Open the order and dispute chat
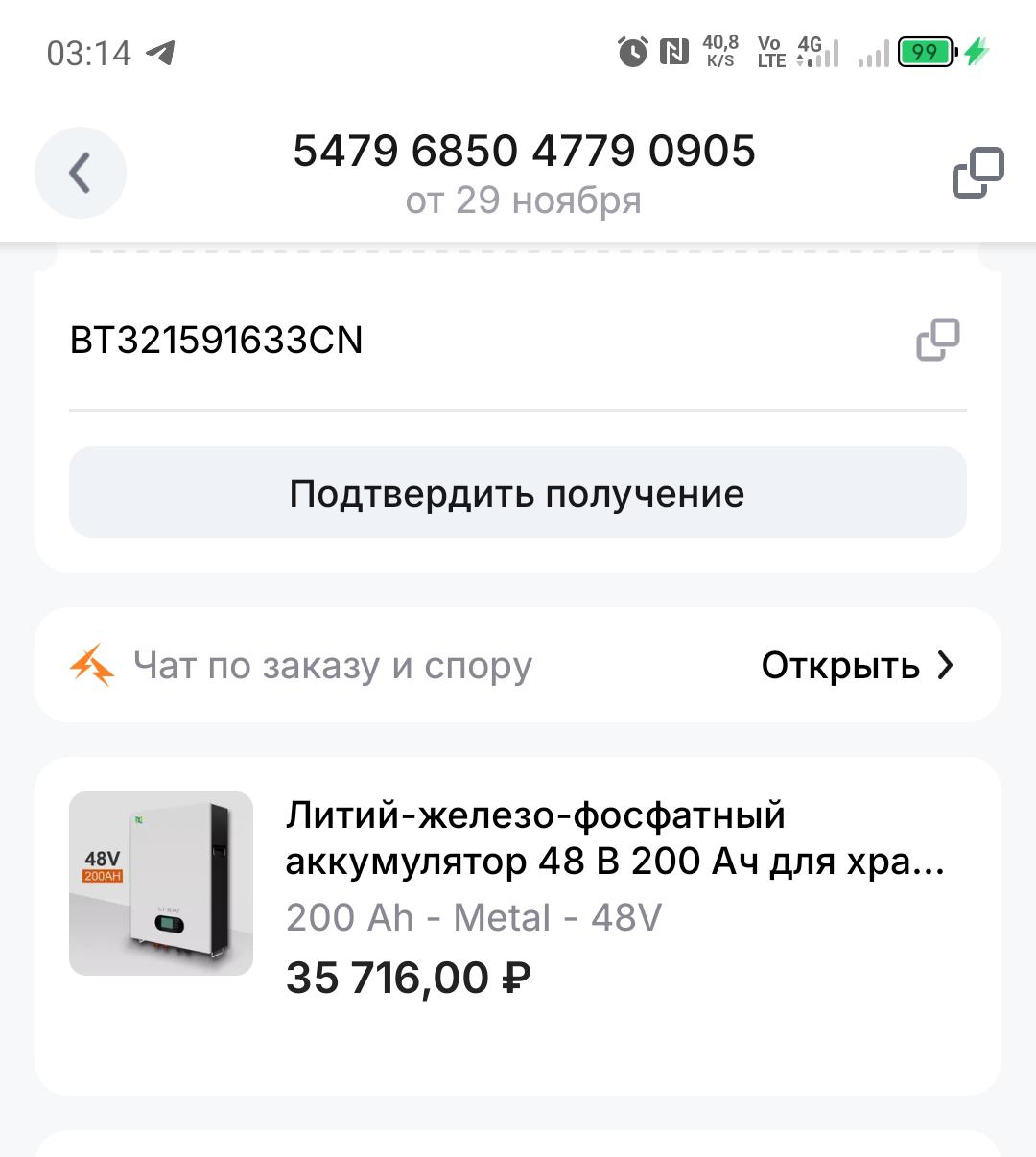Image resolution: width=1036 pixels, height=1157 pixels. (857, 665)
